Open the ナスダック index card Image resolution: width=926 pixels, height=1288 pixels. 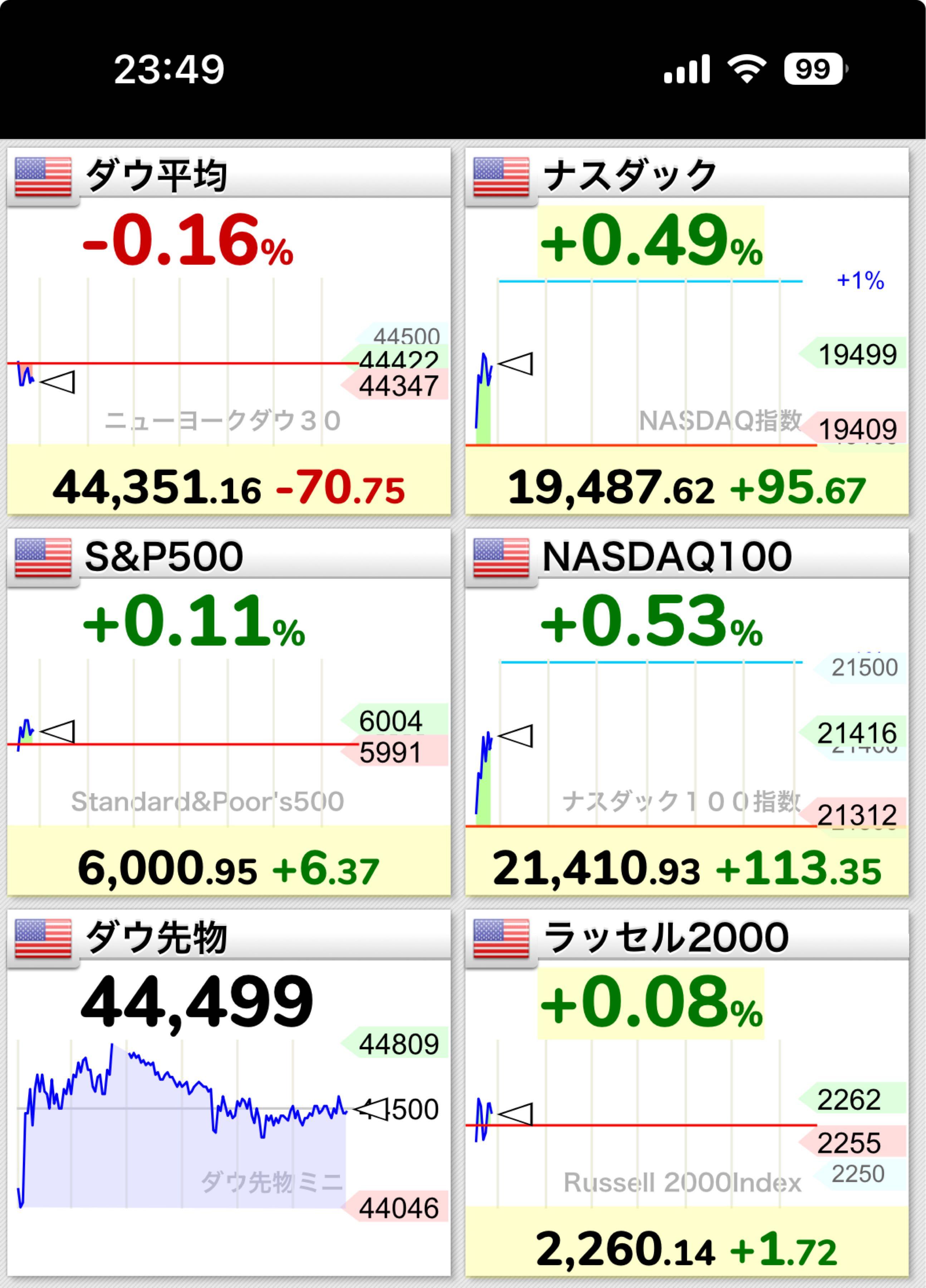click(686, 331)
